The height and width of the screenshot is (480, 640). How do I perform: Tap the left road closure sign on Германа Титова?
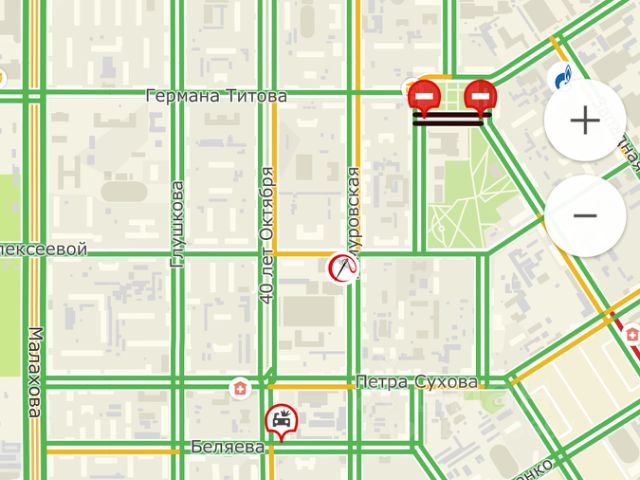pos(424,95)
